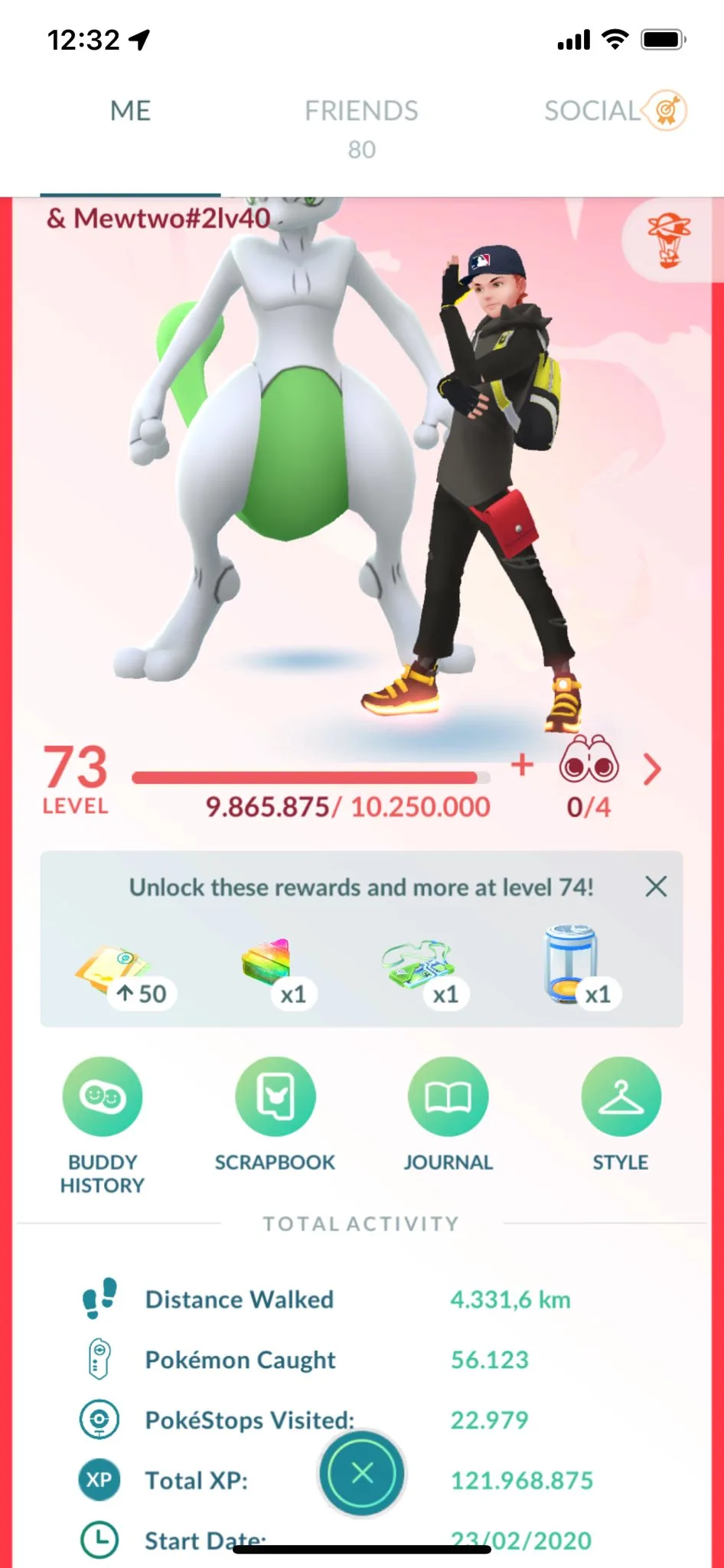The height and width of the screenshot is (1568, 724).
Task: Open the balloon icon at top right
Action: (667, 240)
